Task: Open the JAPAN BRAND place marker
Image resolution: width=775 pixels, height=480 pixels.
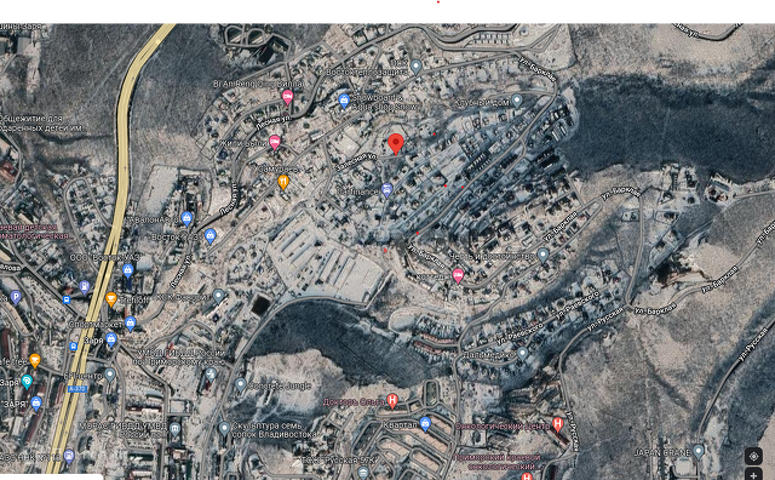Action: (x=699, y=451)
